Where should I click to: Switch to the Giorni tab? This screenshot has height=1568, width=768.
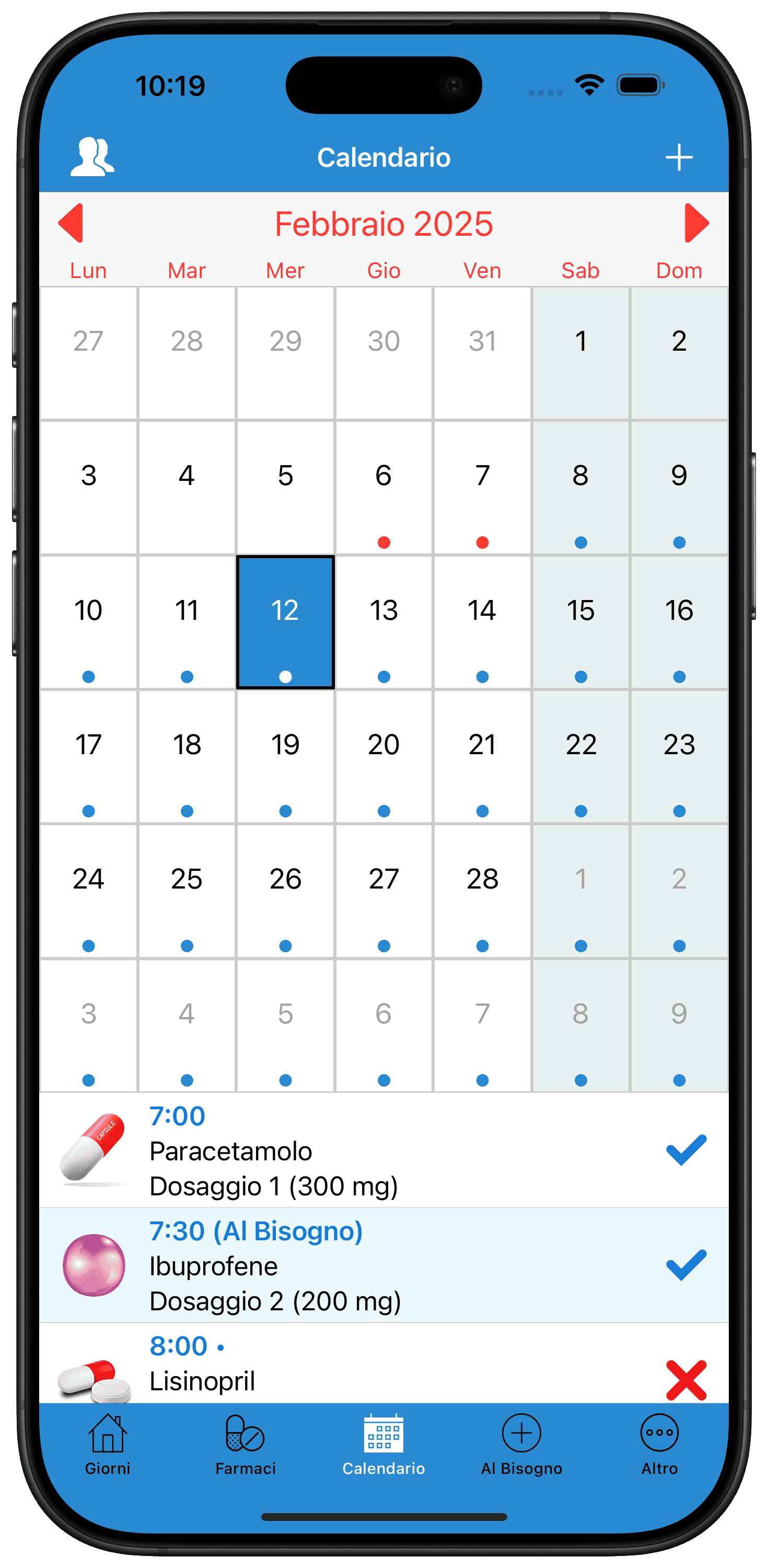108,1445
